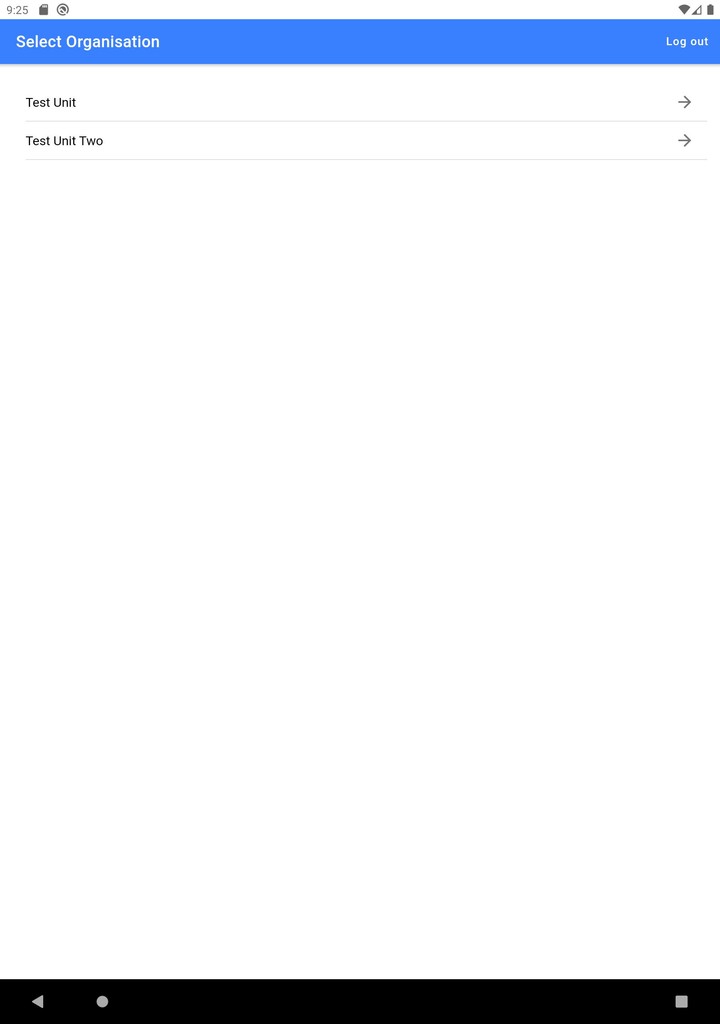The height and width of the screenshot is (1024, 720).
Task: Log out of the account
Action: 687,42
